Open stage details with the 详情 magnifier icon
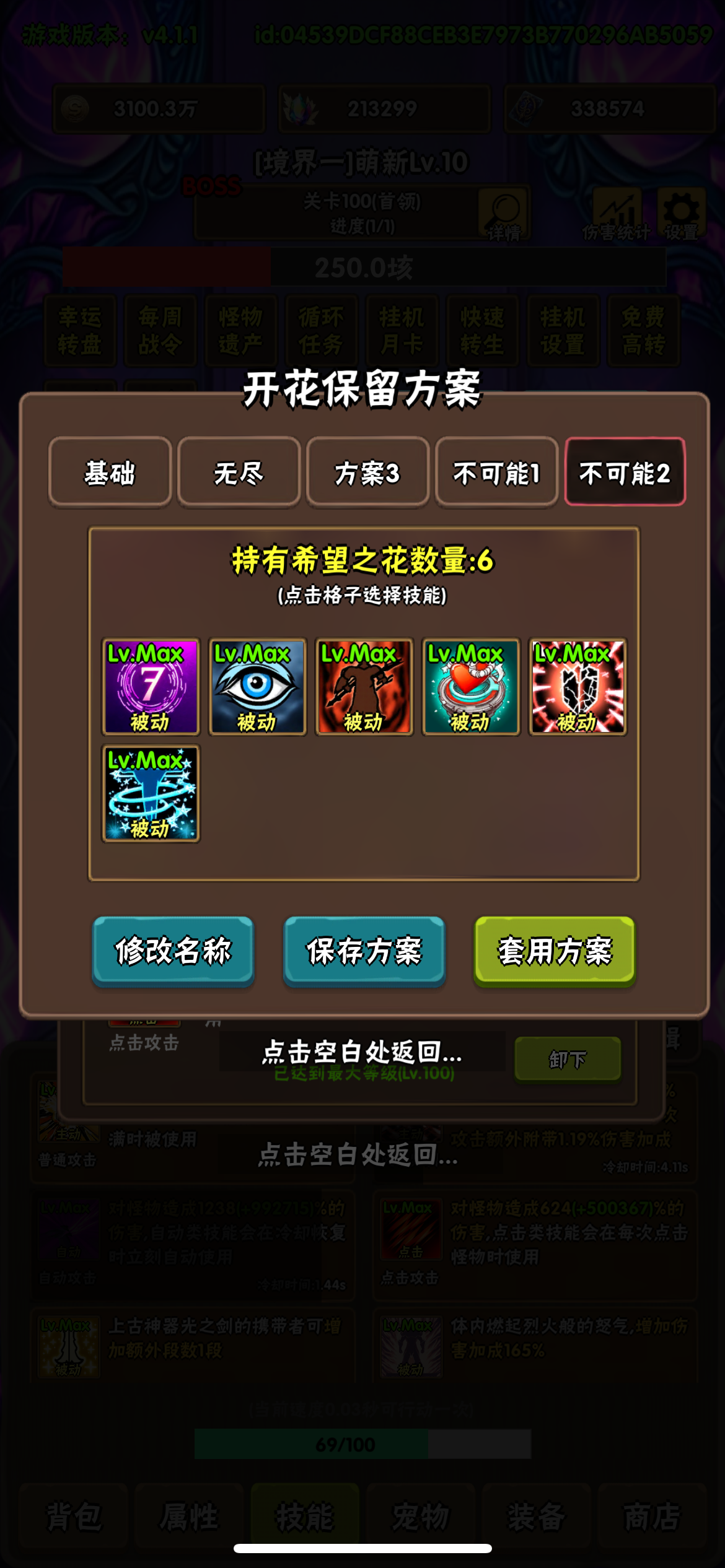The height and width of the screenshot is (1568, 725). [503, 211]
